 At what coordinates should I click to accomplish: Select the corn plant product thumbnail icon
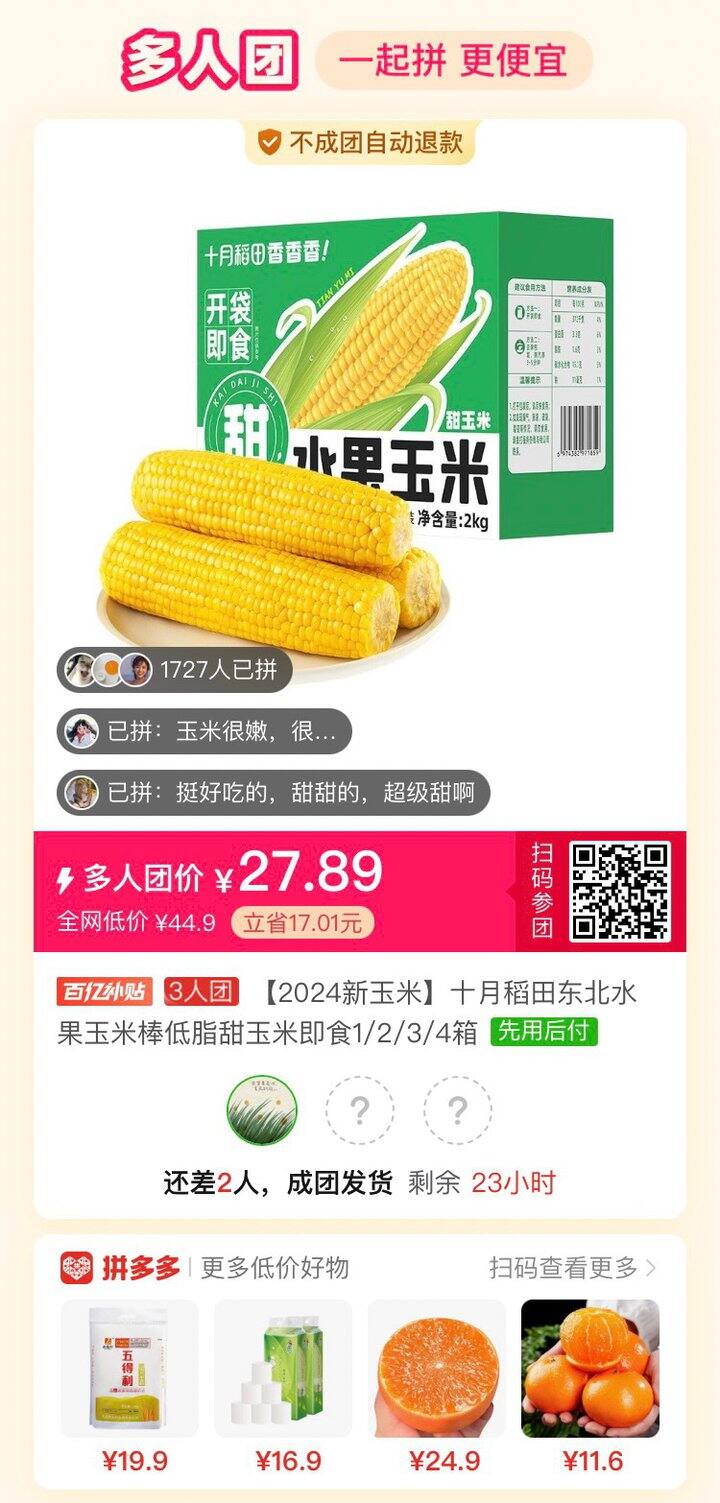coord(262,1110)
